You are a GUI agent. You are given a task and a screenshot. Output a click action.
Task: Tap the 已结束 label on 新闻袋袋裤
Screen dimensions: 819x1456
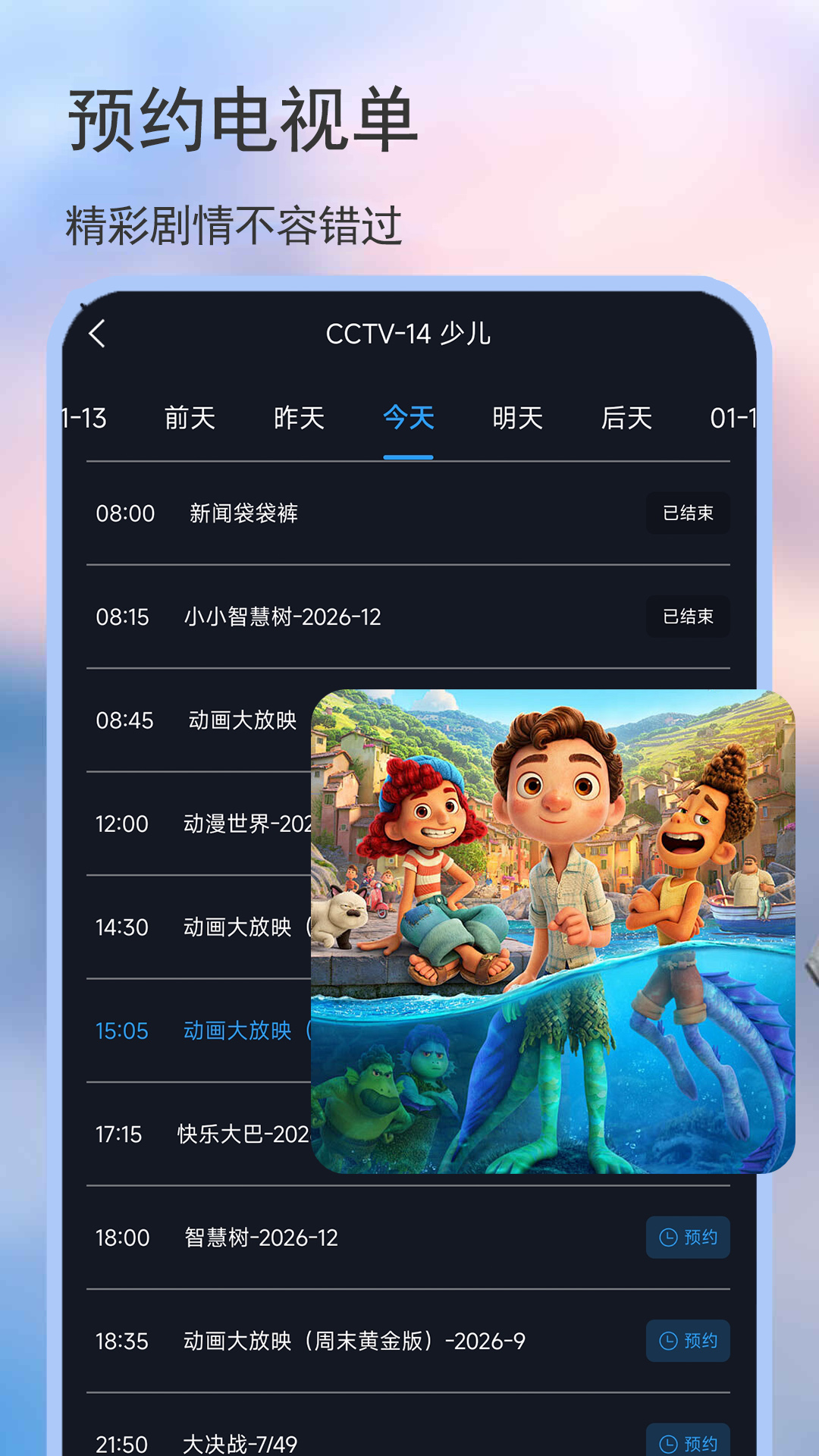click(687, 513)
